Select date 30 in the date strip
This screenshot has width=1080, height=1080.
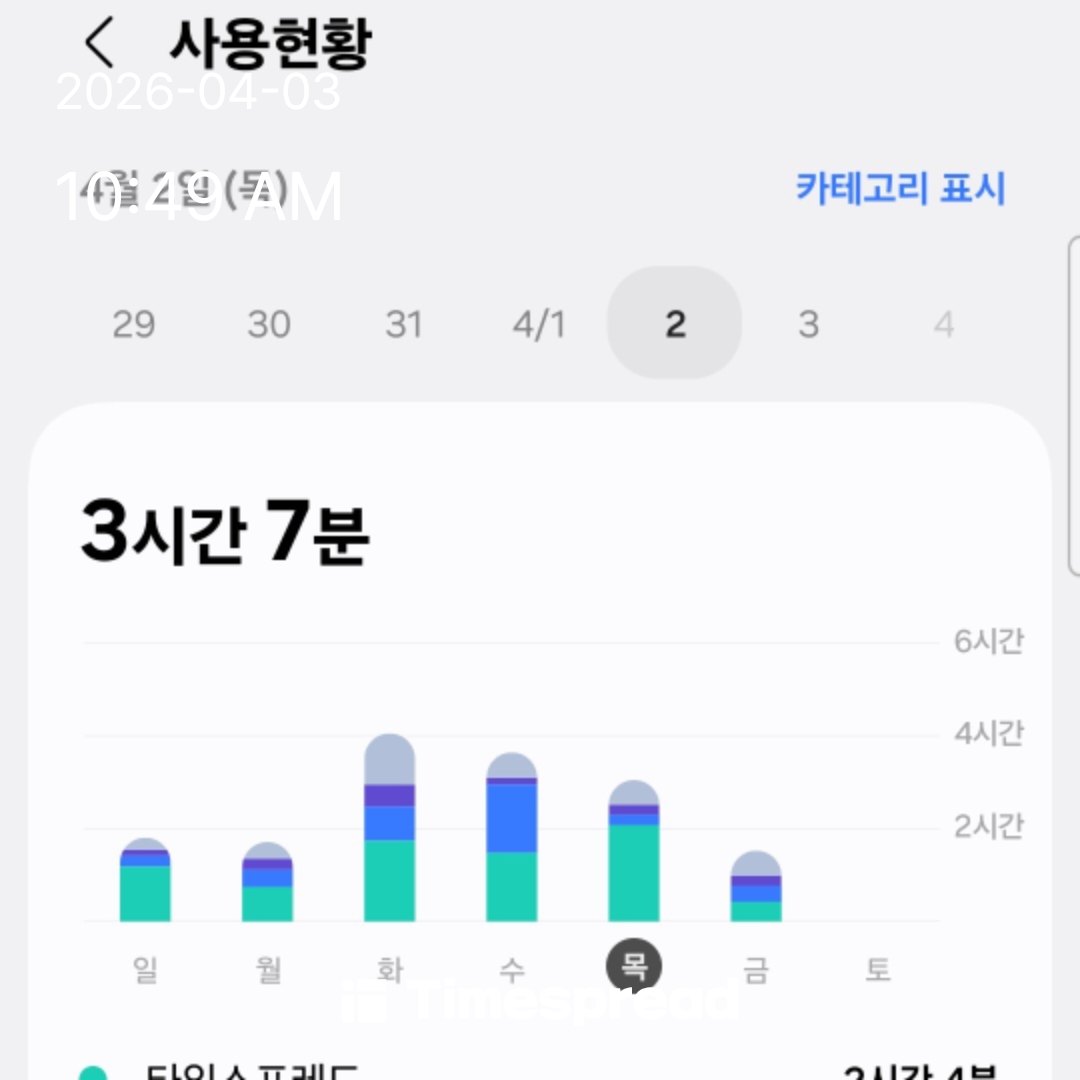pos(269,324)
